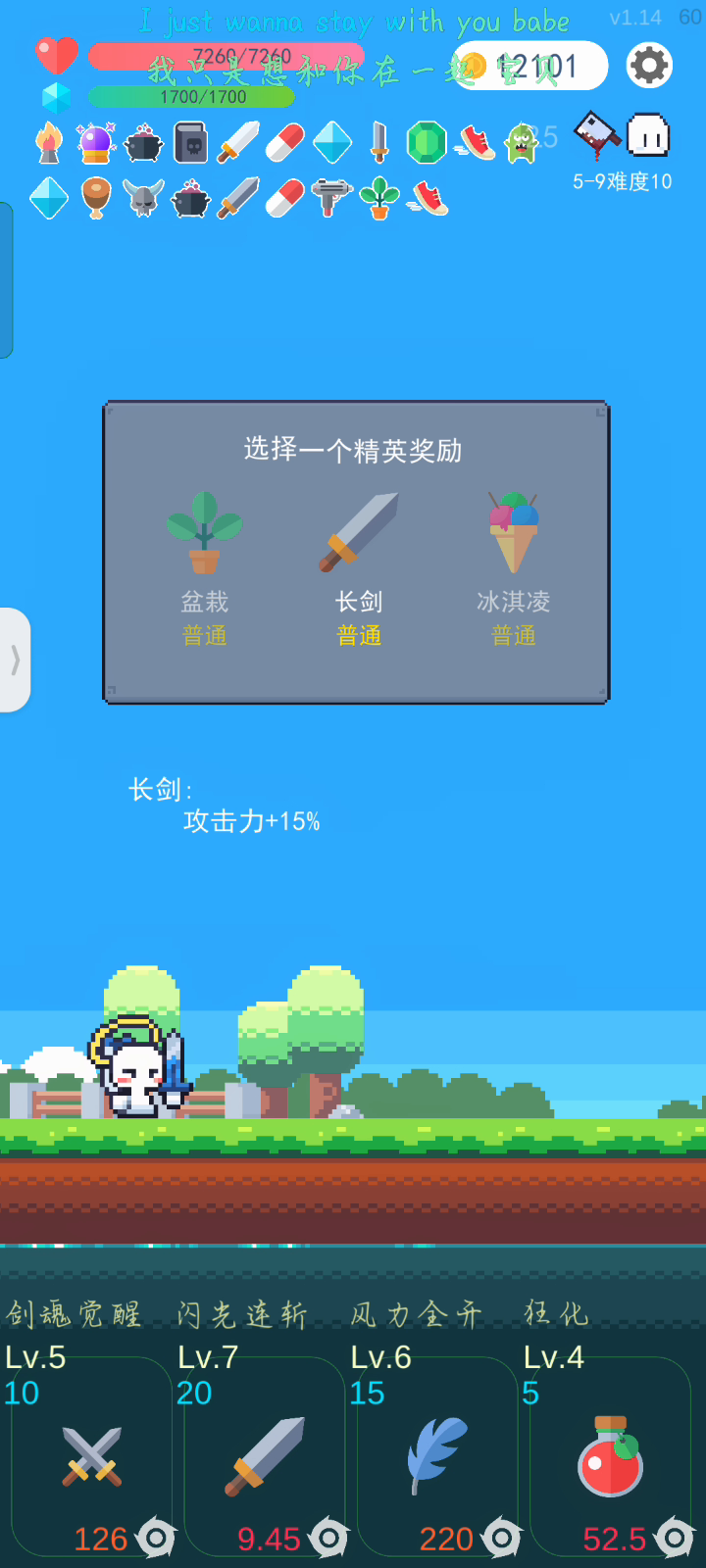Use the 闪光连斩 skill
Image resolution: width=706 pixels, height=1568 pixels.
click(x=265, y=1455)
